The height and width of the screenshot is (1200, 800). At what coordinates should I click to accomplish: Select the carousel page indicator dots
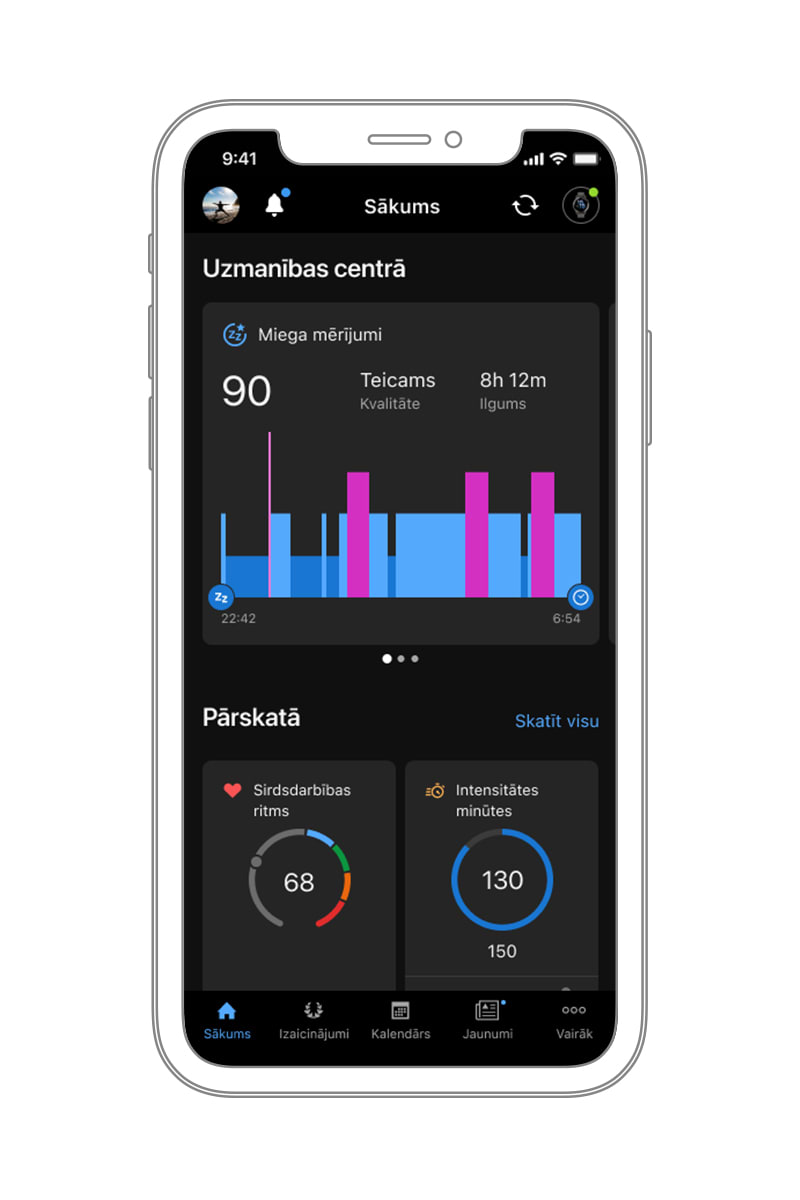point(401,659)
